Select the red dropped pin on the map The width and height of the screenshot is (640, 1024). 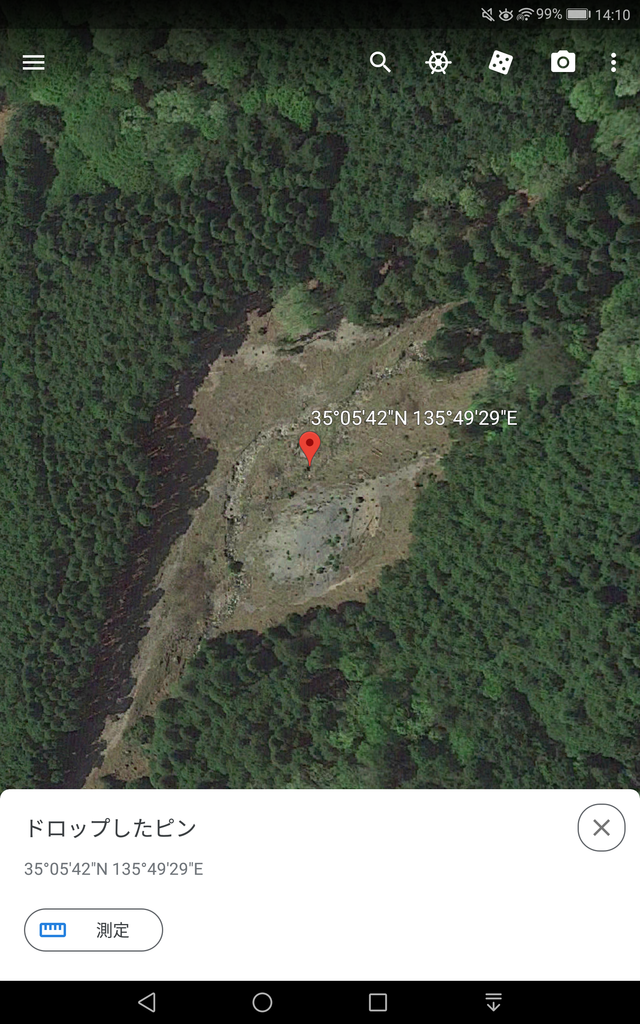click(310, 446)
